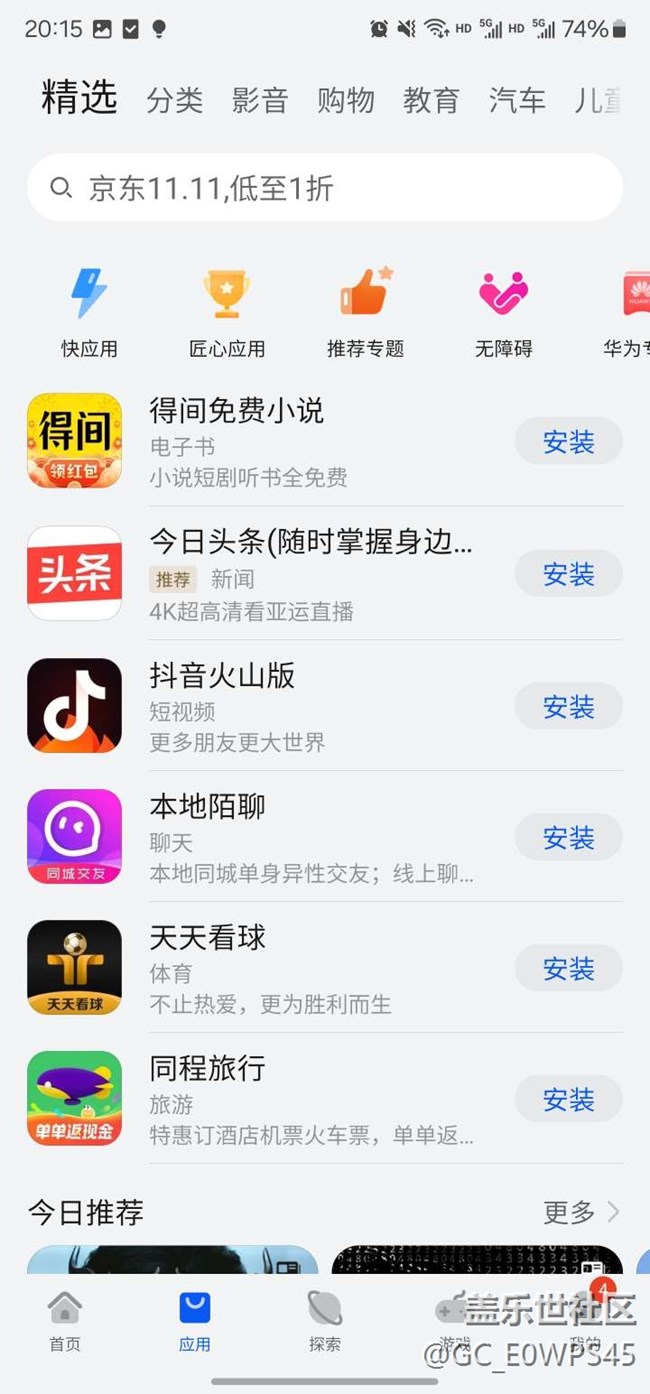Switch to the 分类 top tab
The height and width of the screenshot is (1394, 650).
click(175, 100)
